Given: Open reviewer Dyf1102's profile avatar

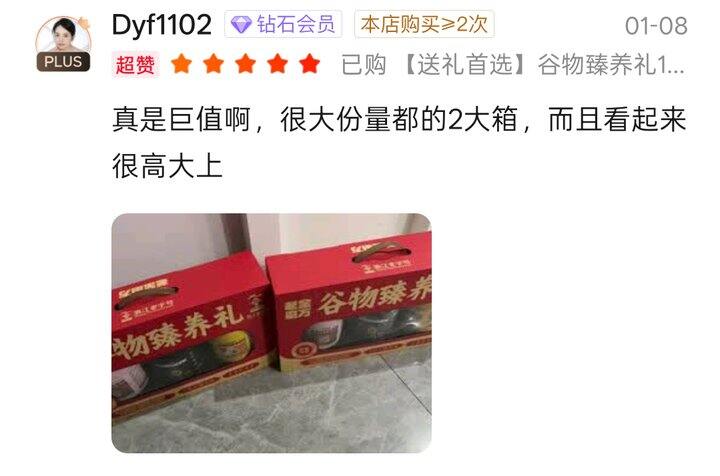Looking at the screenshot, I should point(63,44).
